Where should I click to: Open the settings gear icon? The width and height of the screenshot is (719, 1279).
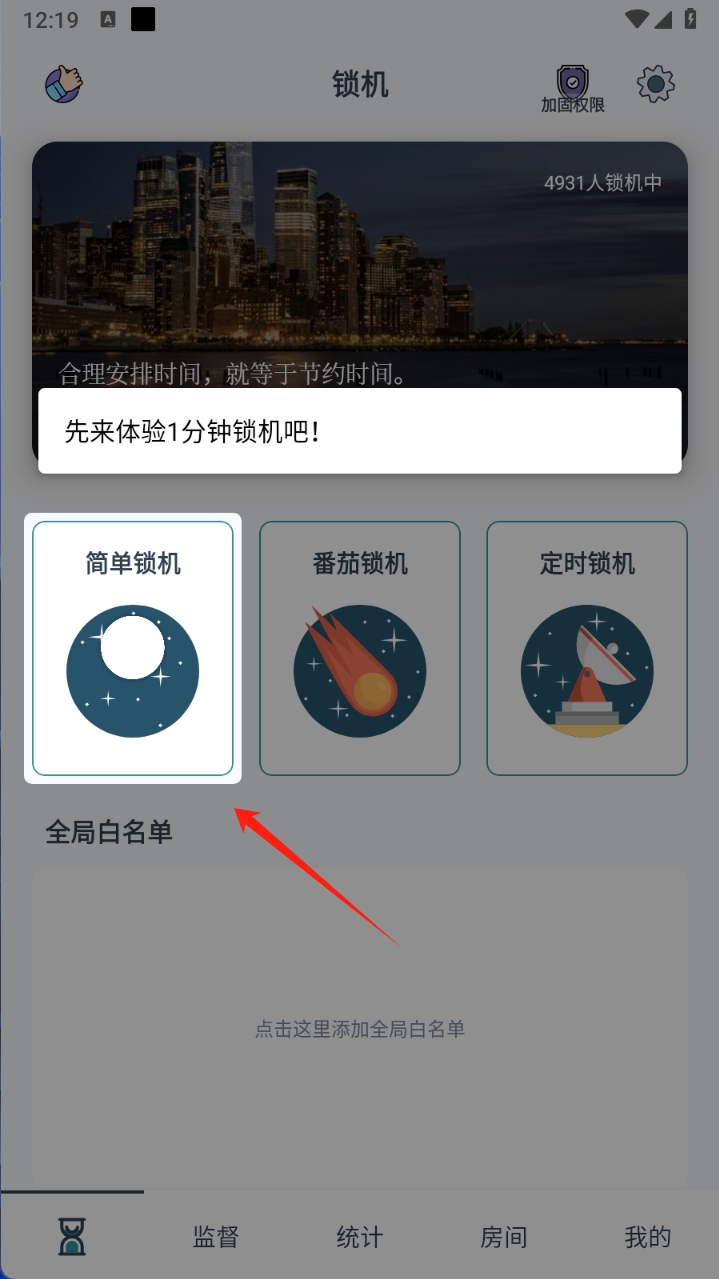click(656, 84)
